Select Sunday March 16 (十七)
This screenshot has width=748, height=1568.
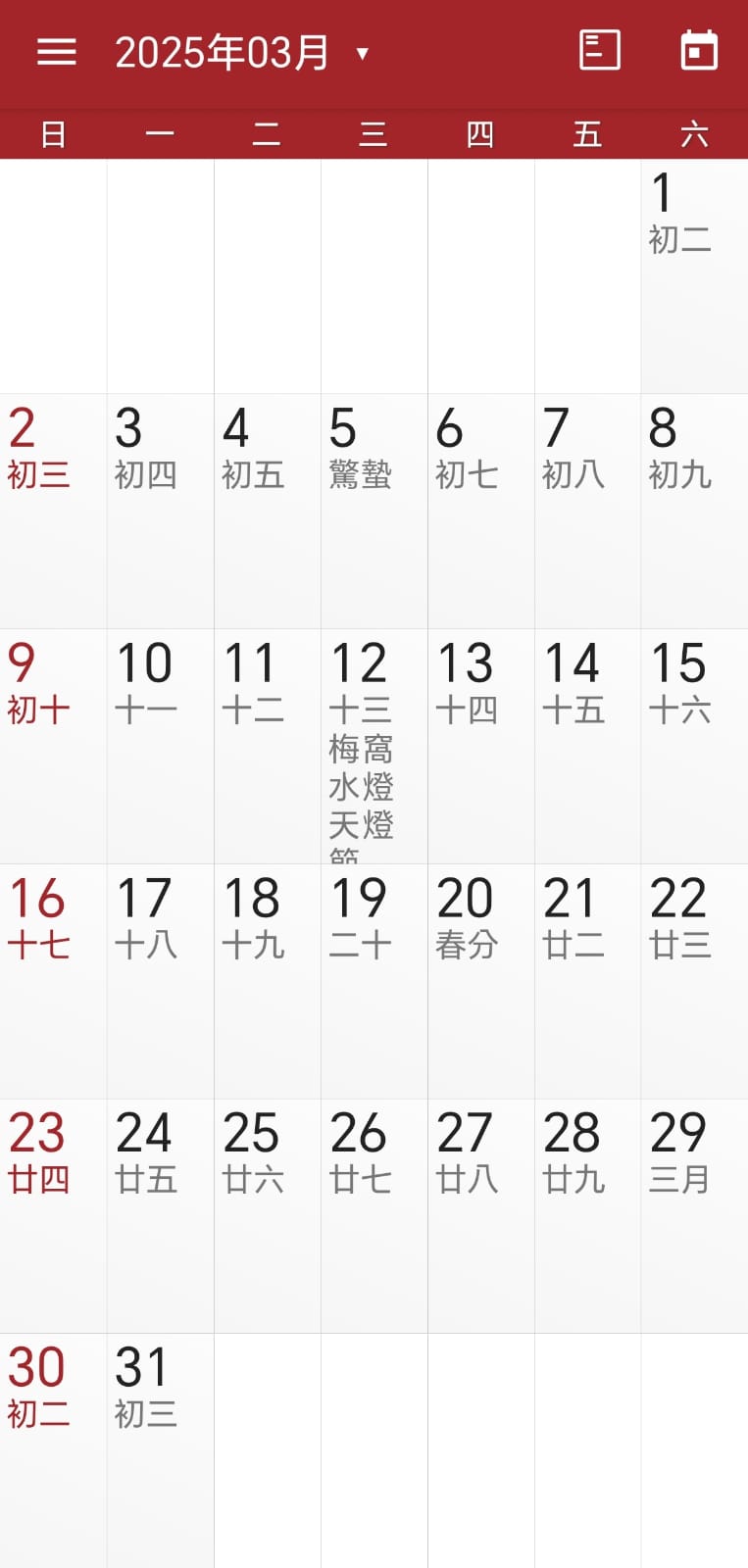pos(53,981)
